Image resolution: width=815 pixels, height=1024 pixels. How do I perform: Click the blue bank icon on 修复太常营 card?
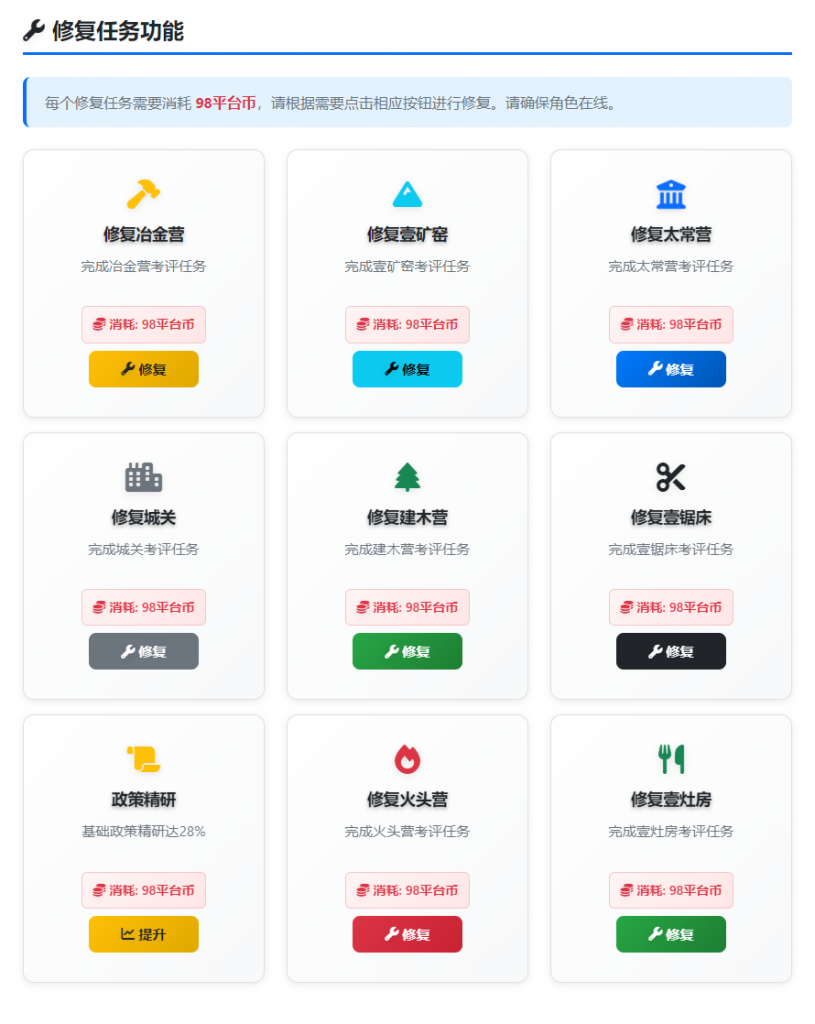point(670,193)
